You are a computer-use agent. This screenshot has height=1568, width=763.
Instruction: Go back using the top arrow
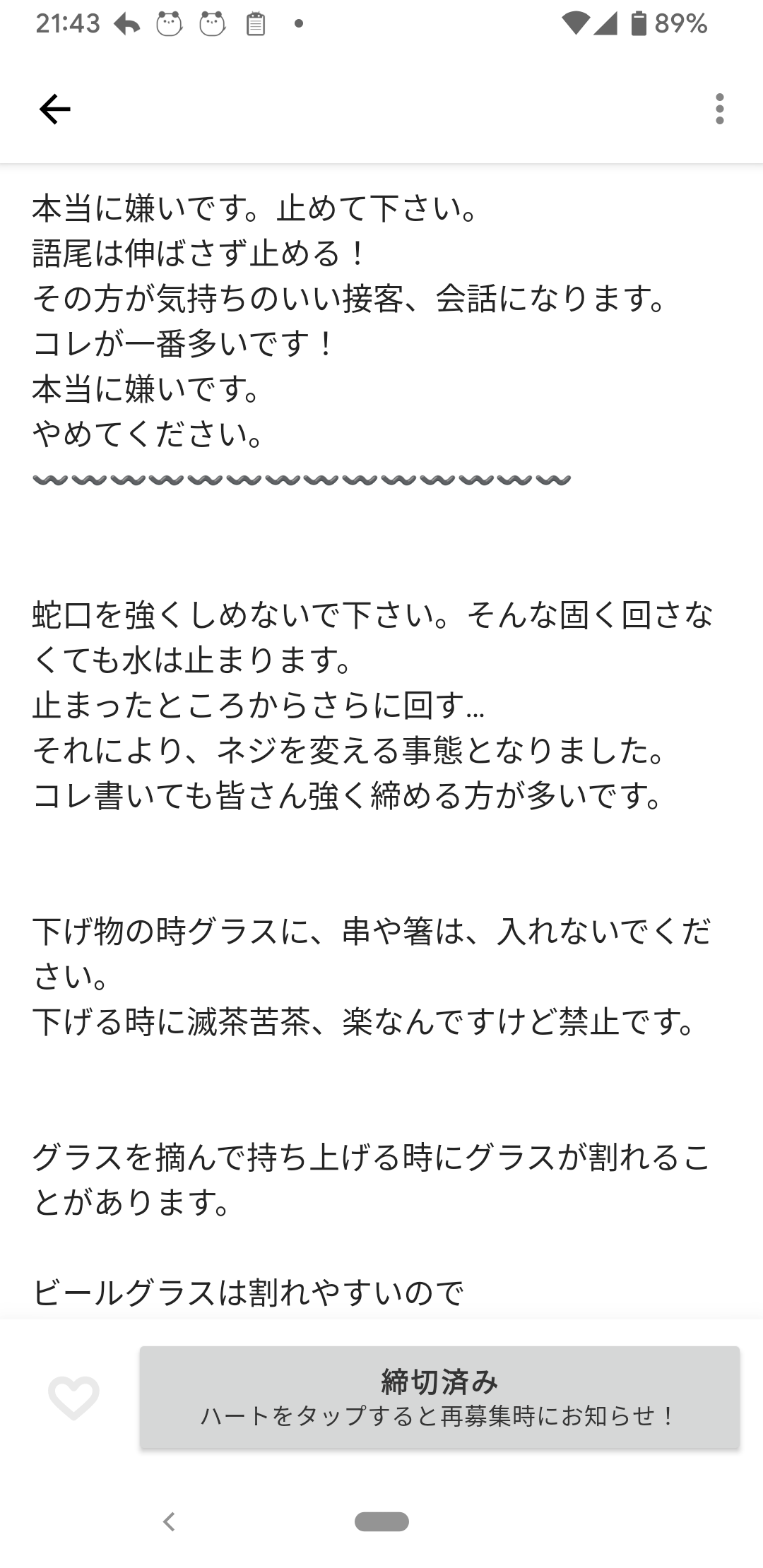click(x=54, y=109)
